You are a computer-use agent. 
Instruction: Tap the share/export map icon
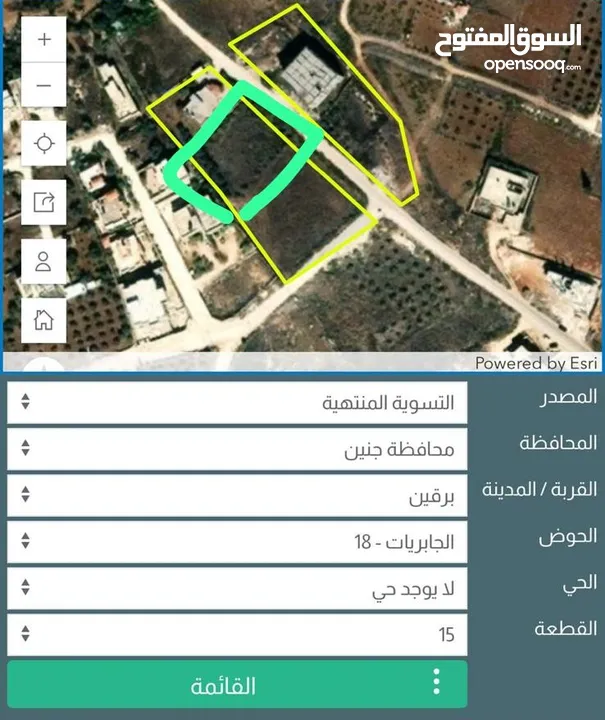[x=44, y=203]
